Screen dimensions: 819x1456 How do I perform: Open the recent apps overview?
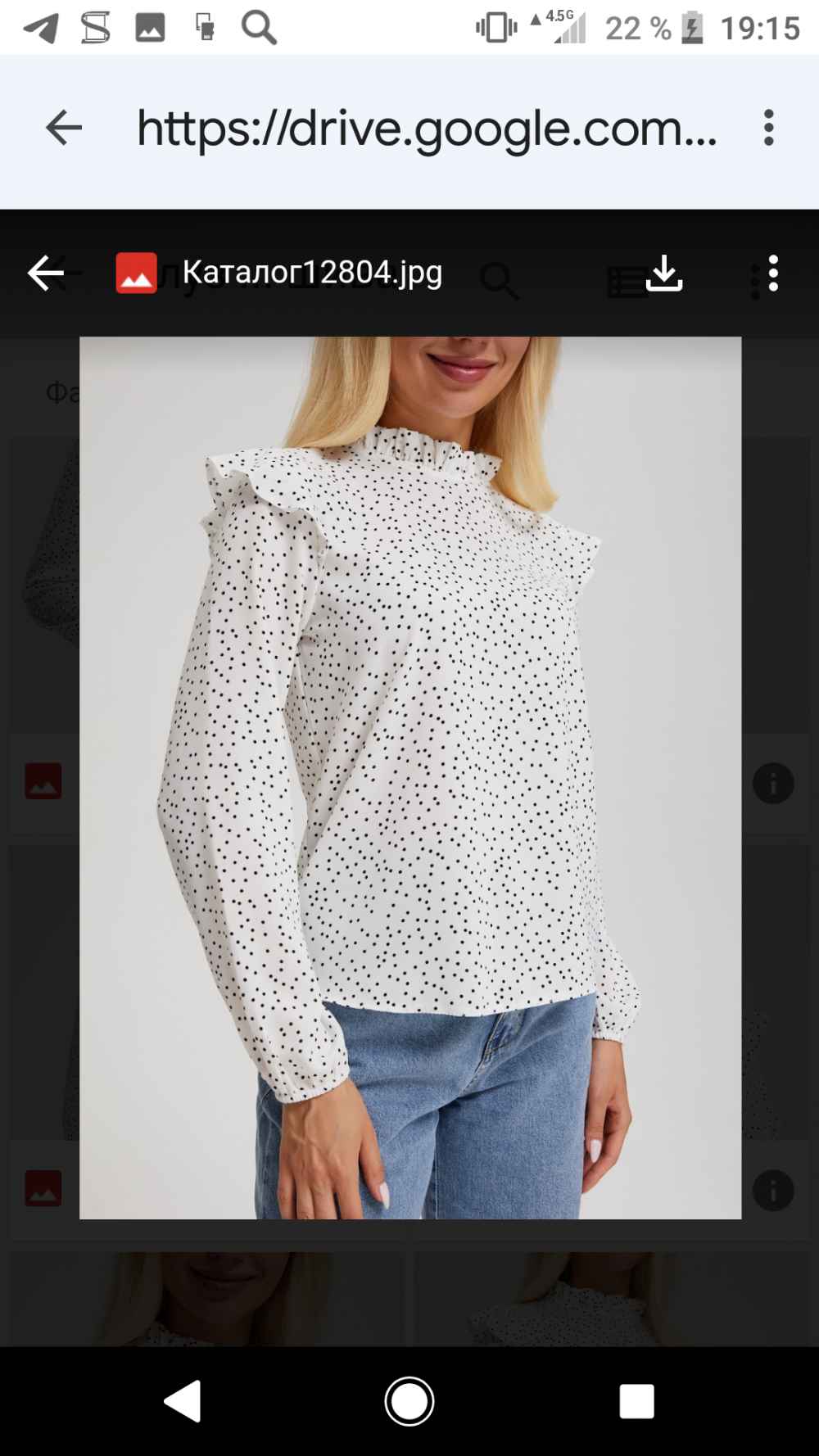pyautogui.click(x=636, y=1402)
